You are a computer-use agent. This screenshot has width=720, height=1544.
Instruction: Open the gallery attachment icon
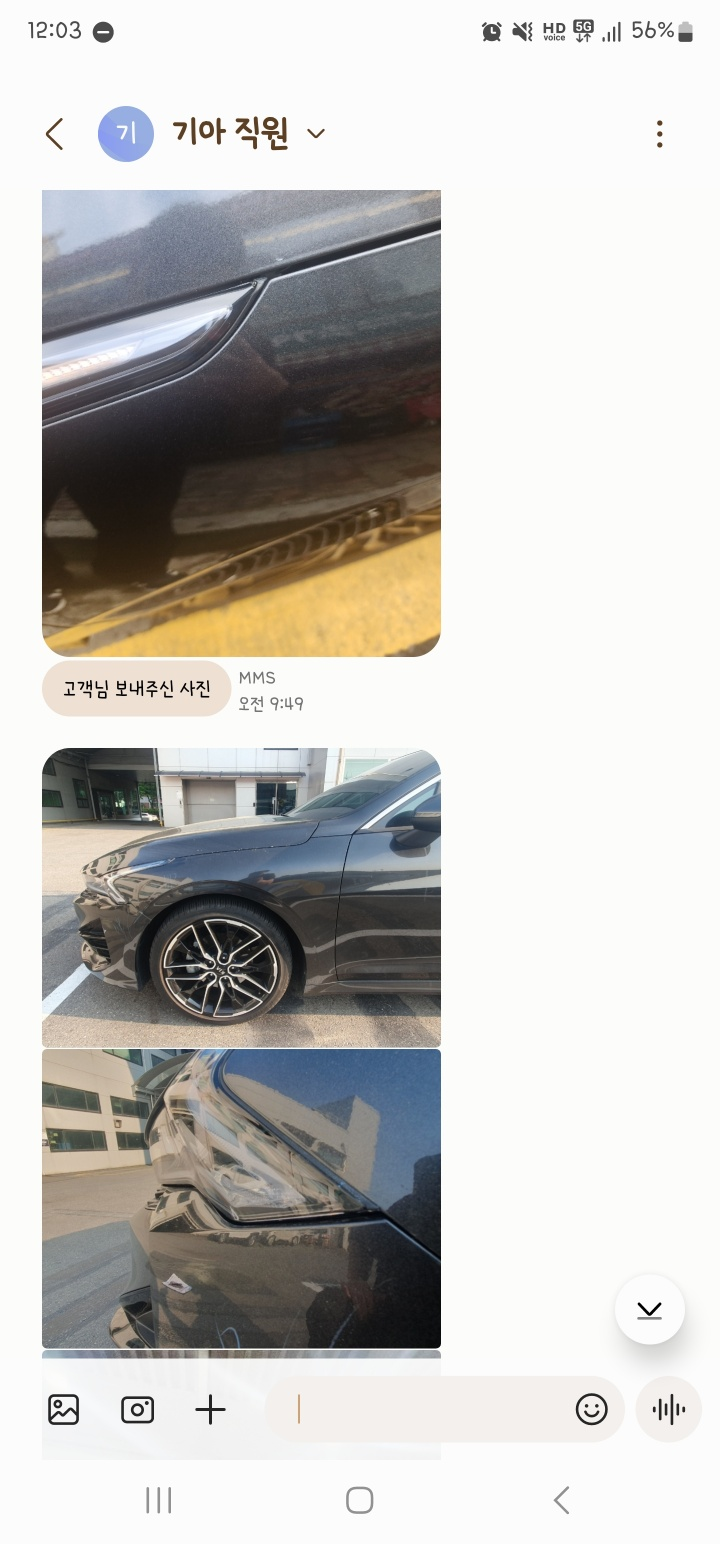(x=63, y=1410)
